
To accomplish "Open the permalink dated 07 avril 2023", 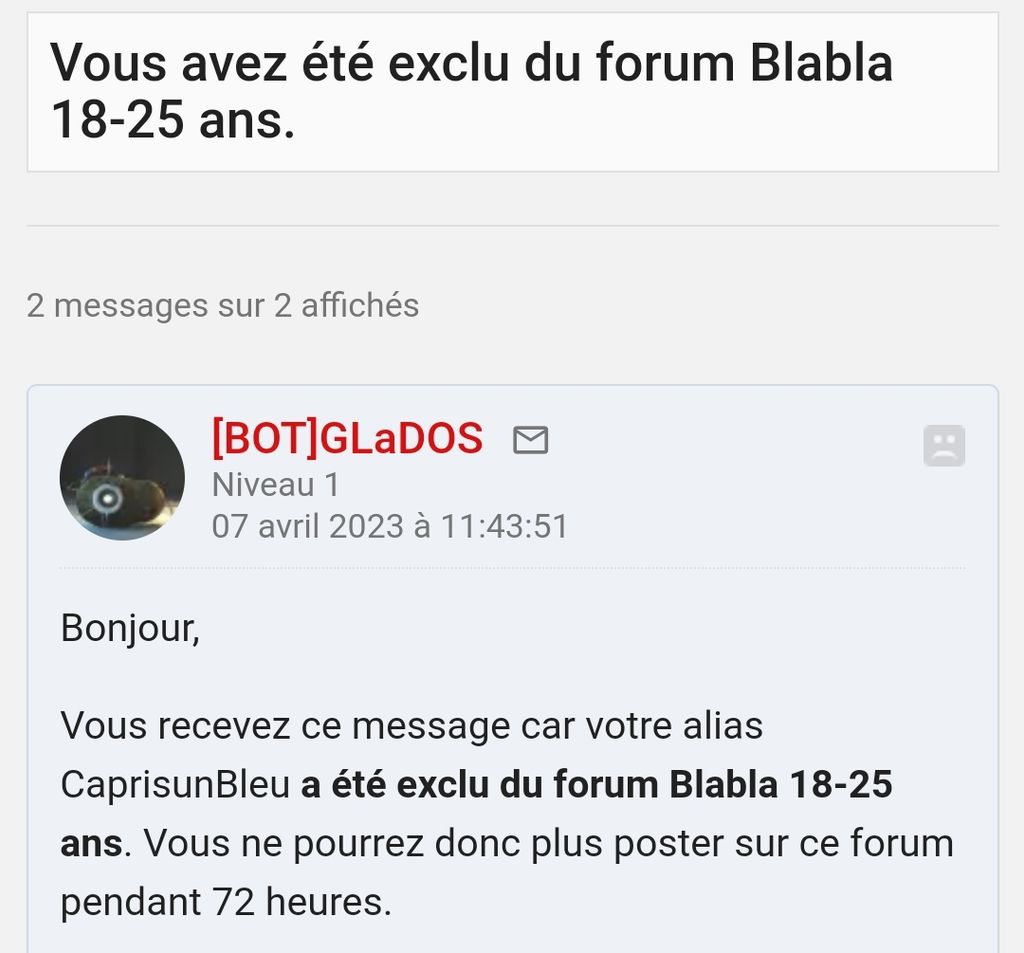I will point(389,526).
